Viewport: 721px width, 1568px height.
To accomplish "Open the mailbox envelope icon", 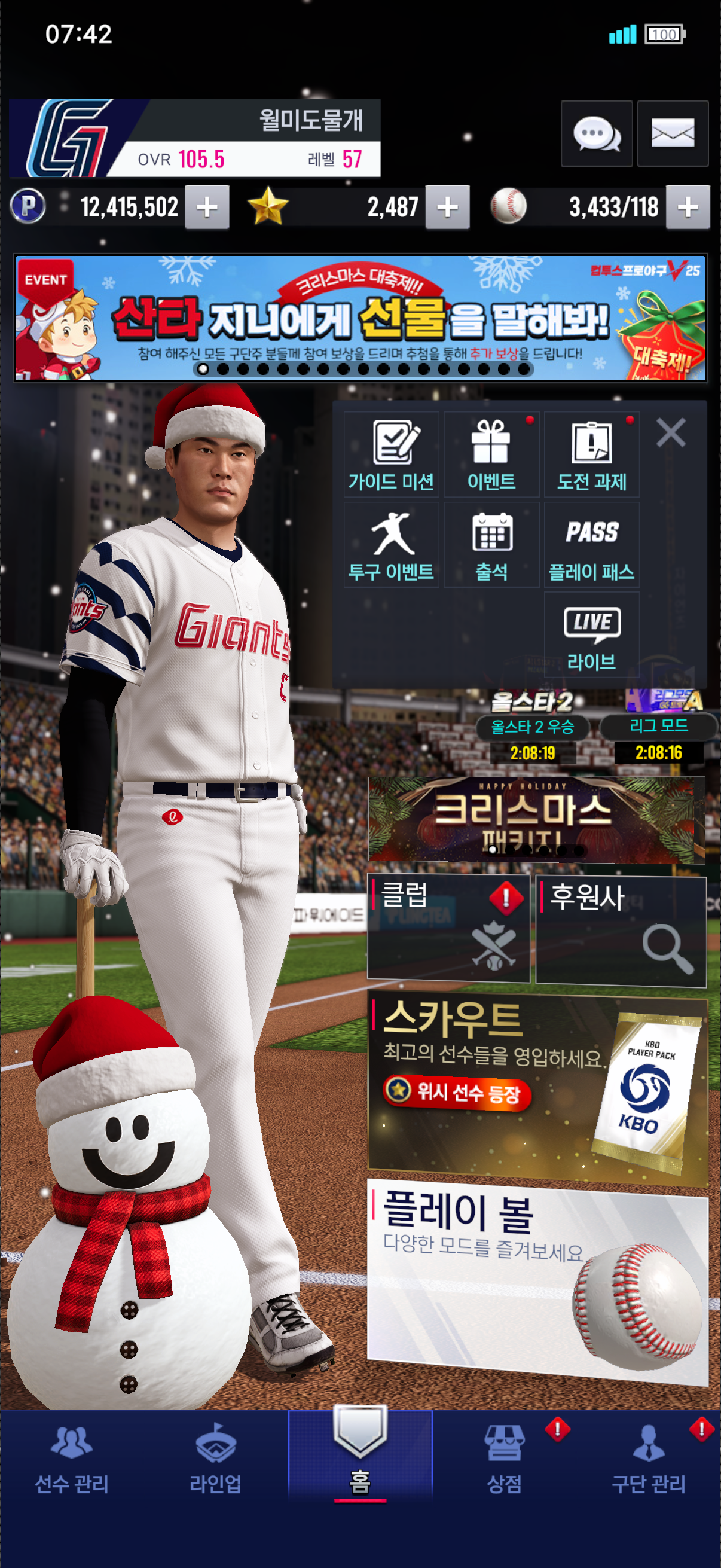I will pyautogui.click(x=673, y=133).
